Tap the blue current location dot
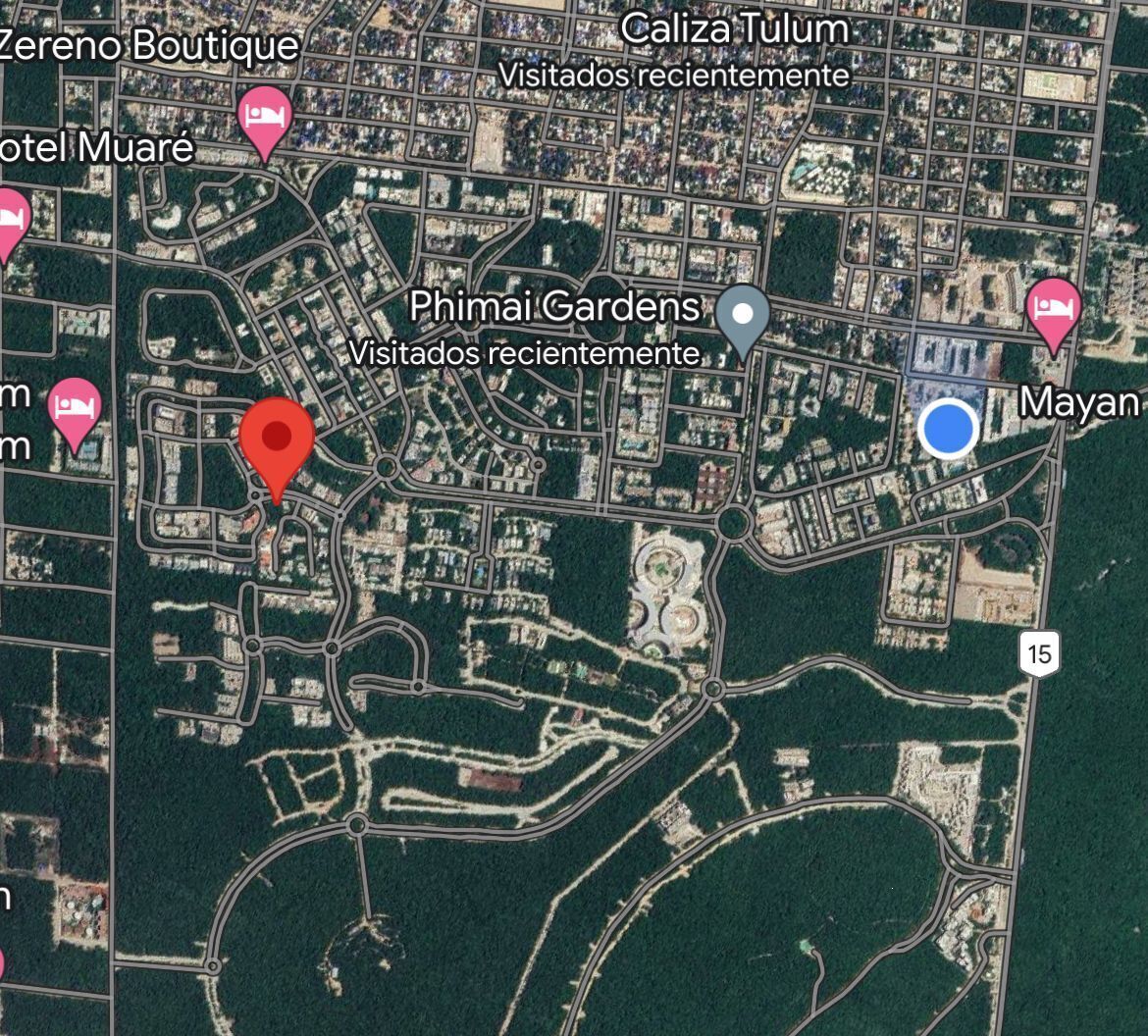Screen dimensions: 1148x1036 pyautogui.click(x=948, y=429)
